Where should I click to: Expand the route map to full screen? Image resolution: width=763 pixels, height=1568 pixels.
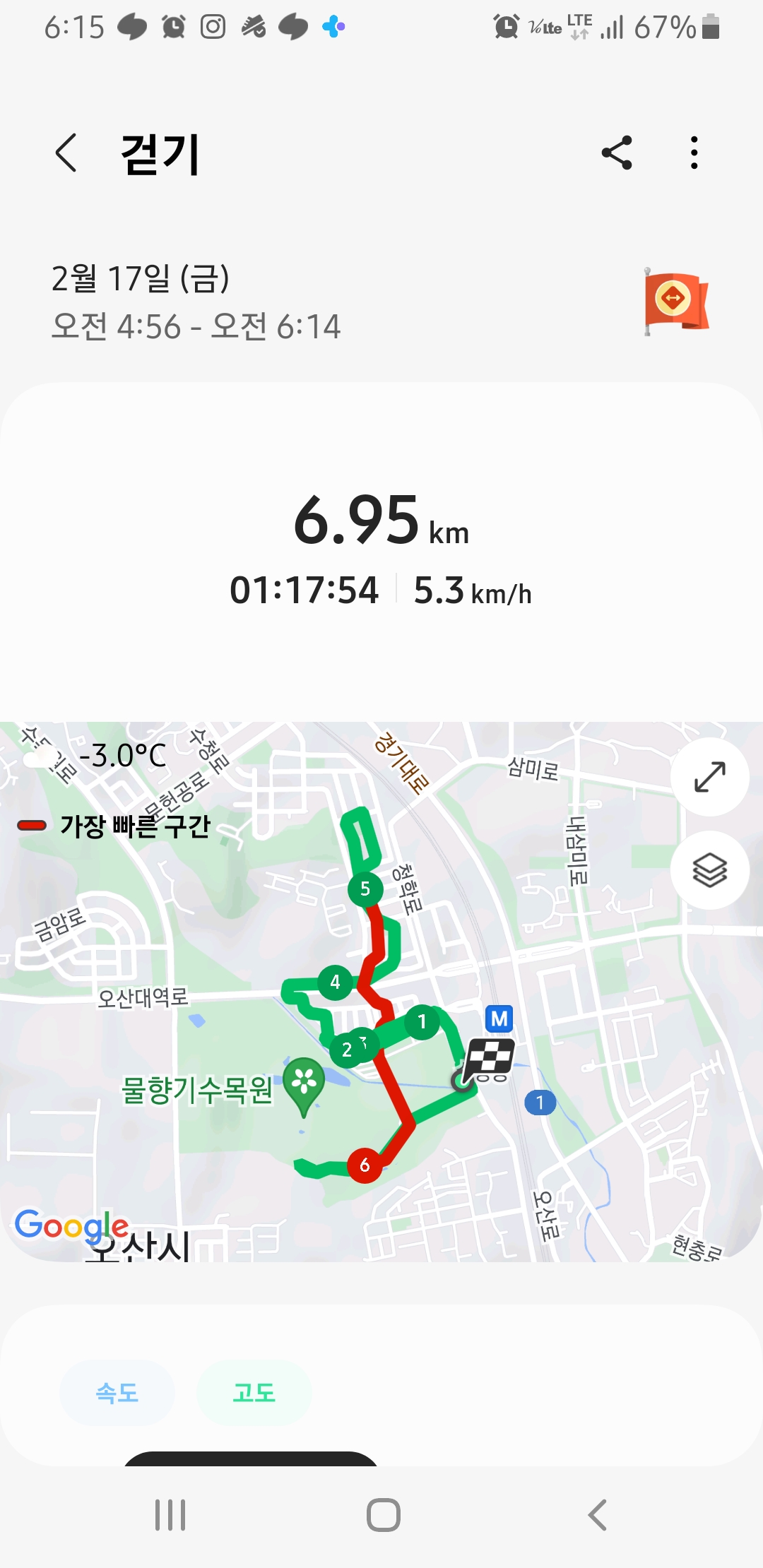coord(709,777)
